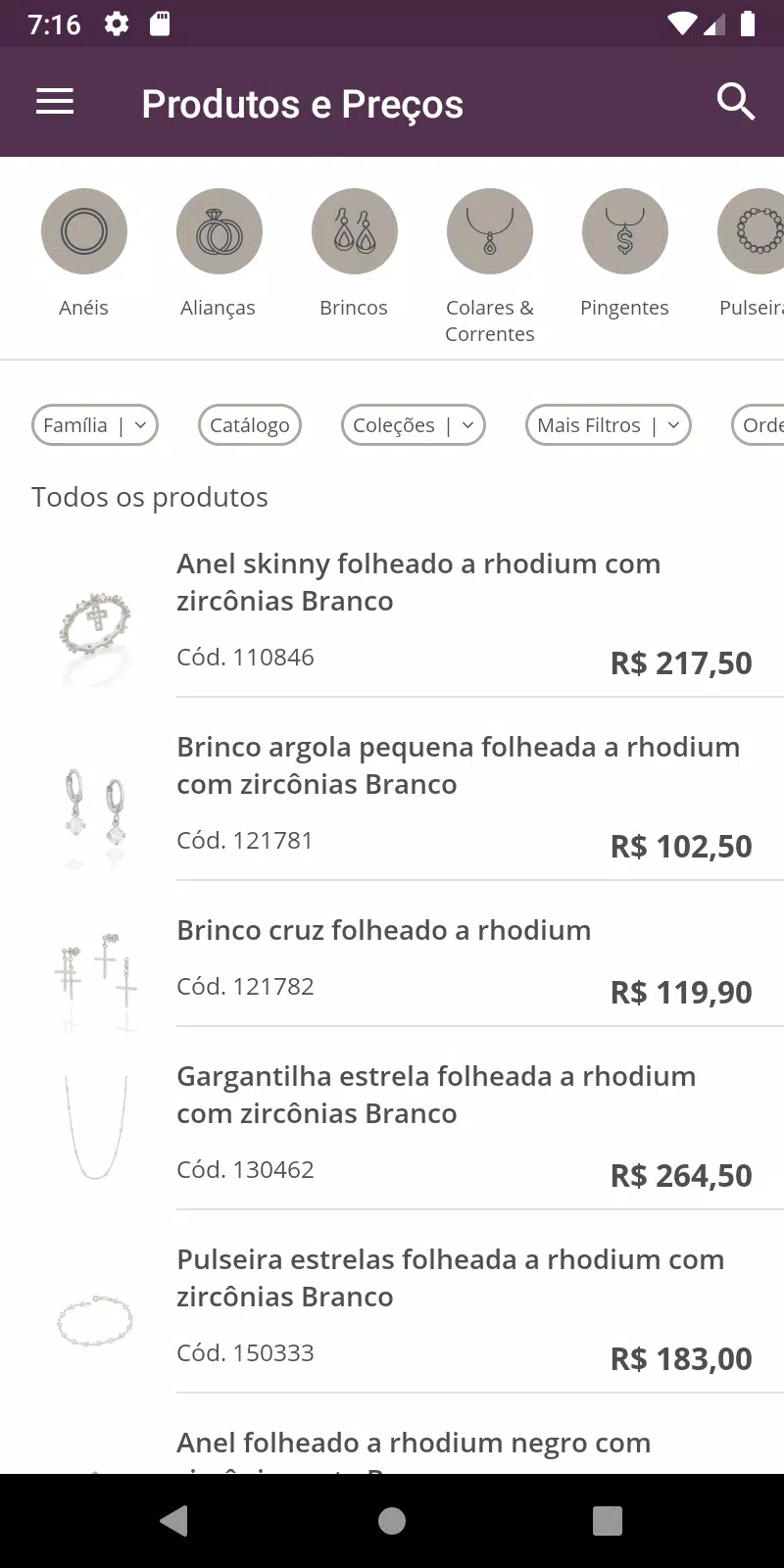
Task: Choose the Pingentes category
Action: [x=625, y=253]
